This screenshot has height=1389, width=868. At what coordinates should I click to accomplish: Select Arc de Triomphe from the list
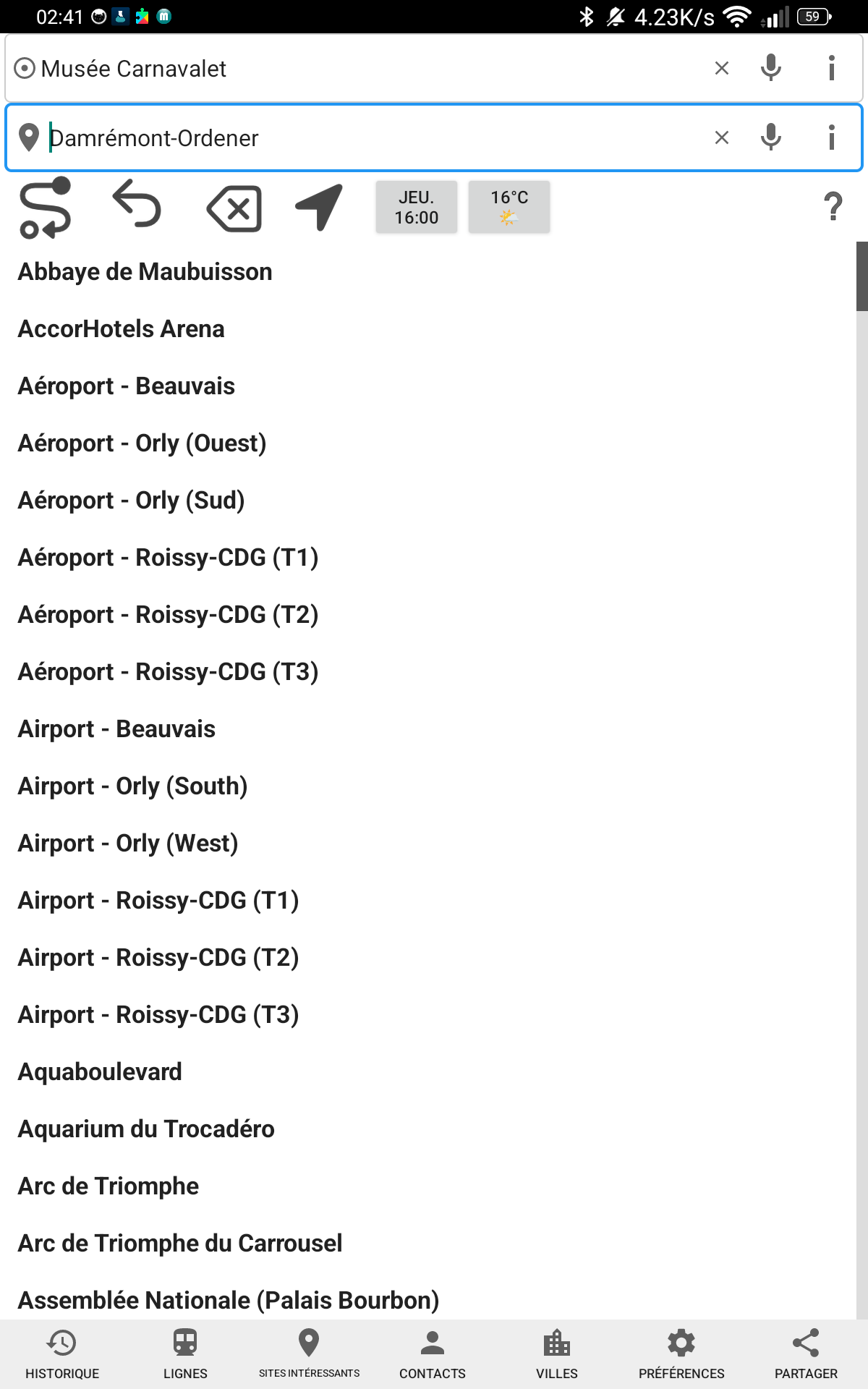[109, 1186]
